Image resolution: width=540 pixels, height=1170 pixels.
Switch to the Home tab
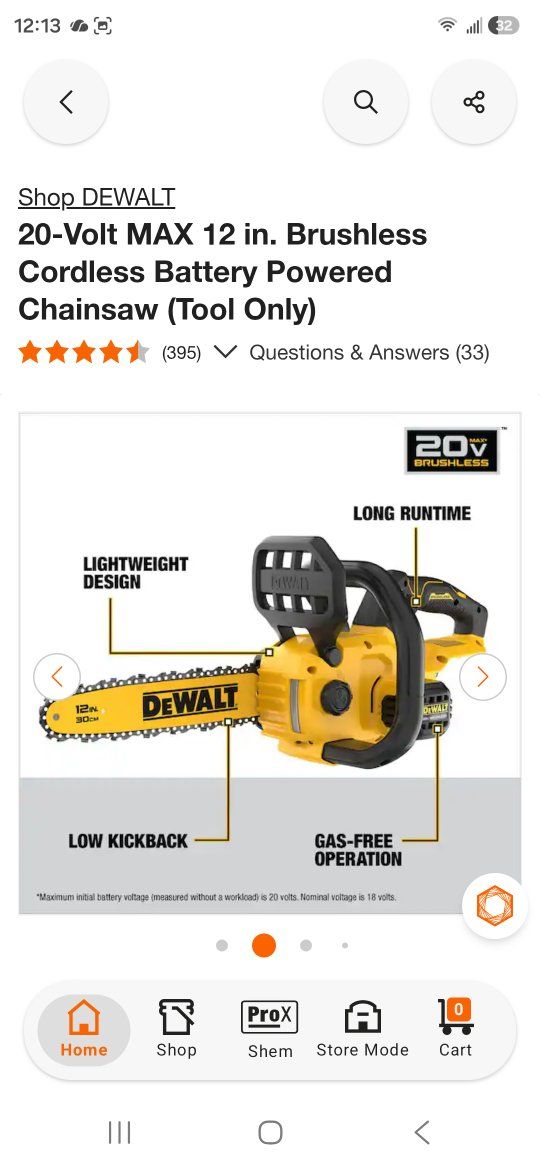click(x=84, y=1030)
